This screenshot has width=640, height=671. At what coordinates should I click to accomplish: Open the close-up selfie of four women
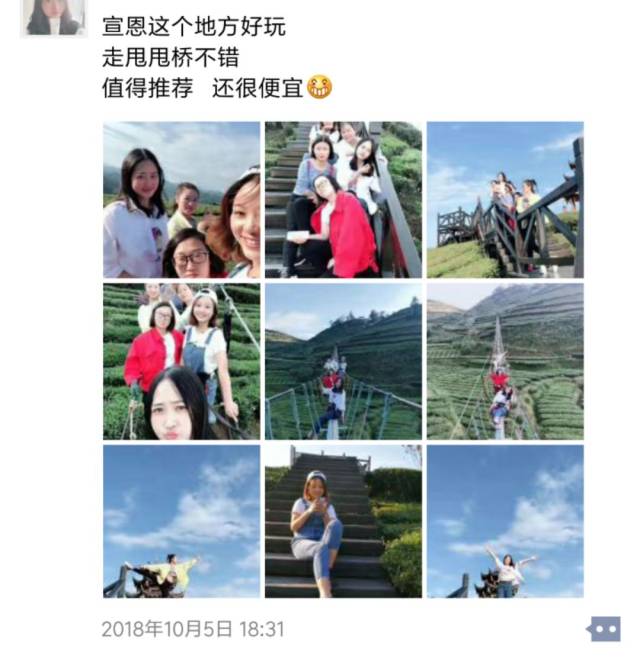[181, 200]
